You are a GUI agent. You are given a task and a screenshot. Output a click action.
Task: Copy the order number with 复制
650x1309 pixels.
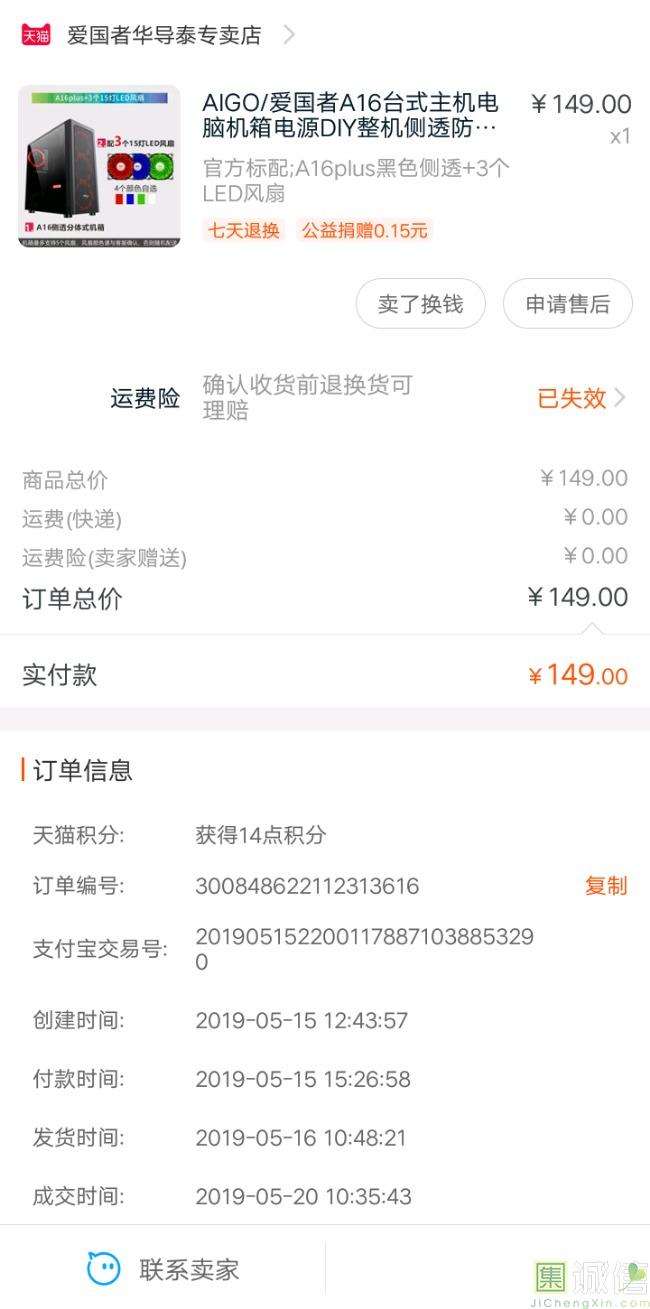[606, 886]
